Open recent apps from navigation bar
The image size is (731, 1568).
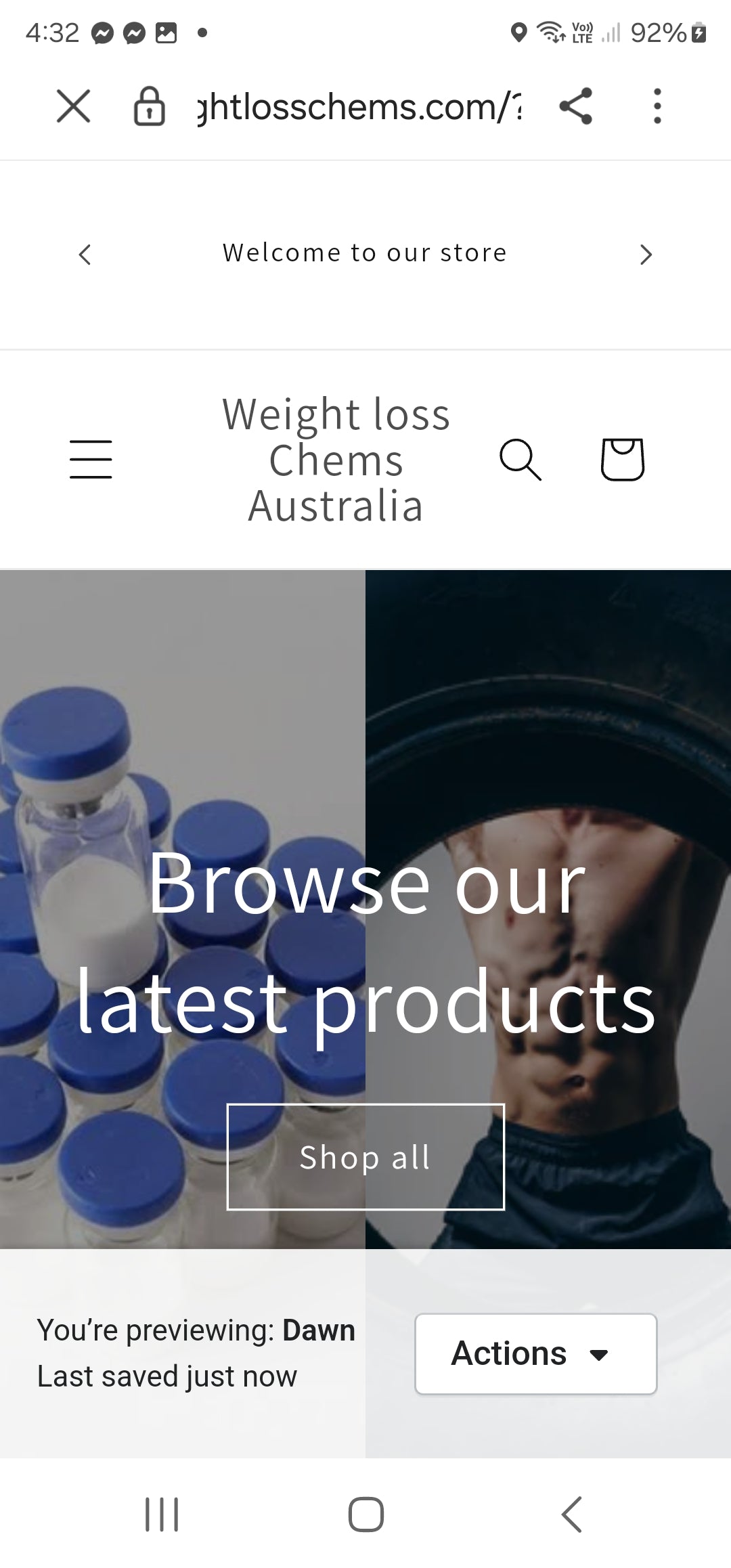tap(162, 1514)
